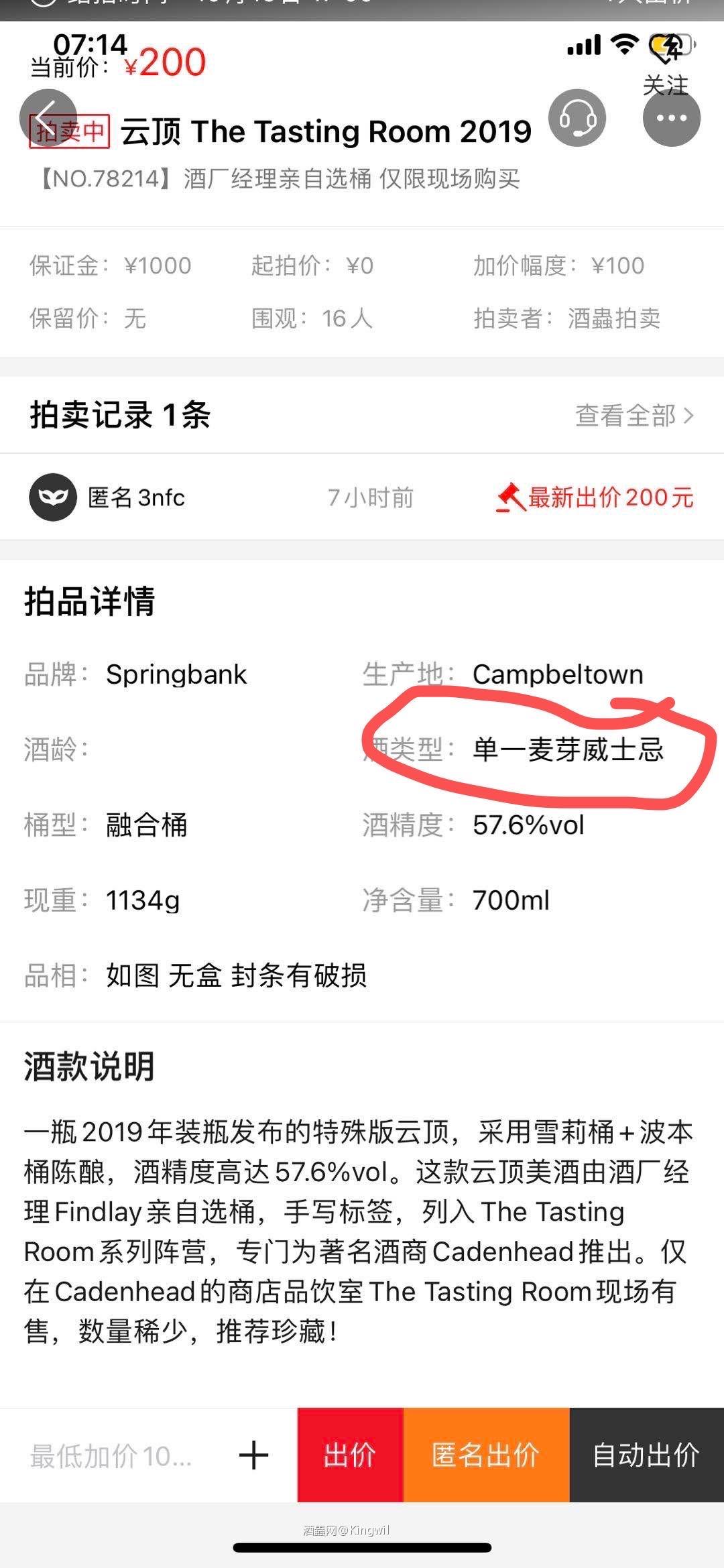Click the anonymous bidder mask avatar
The height and width of the screenshot is (1568, 724).
pyautogui.click(x=54, y=497)
